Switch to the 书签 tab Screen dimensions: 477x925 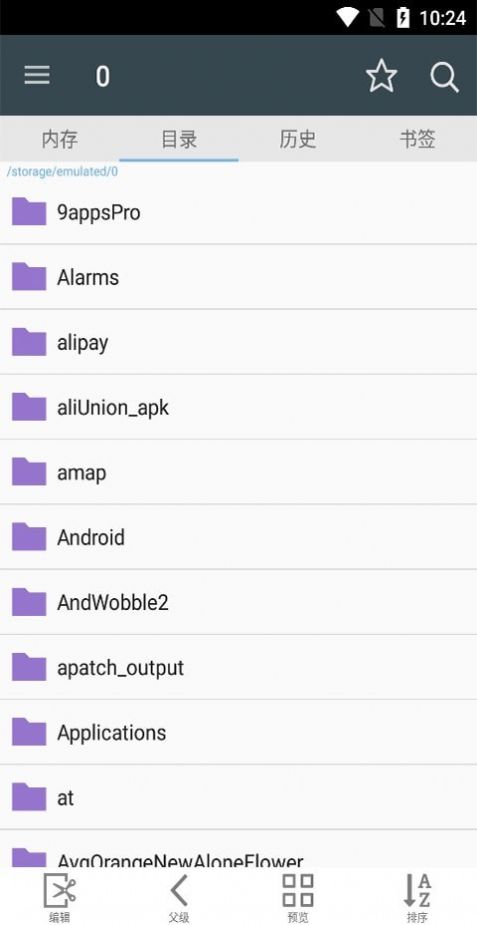[417, 139]
